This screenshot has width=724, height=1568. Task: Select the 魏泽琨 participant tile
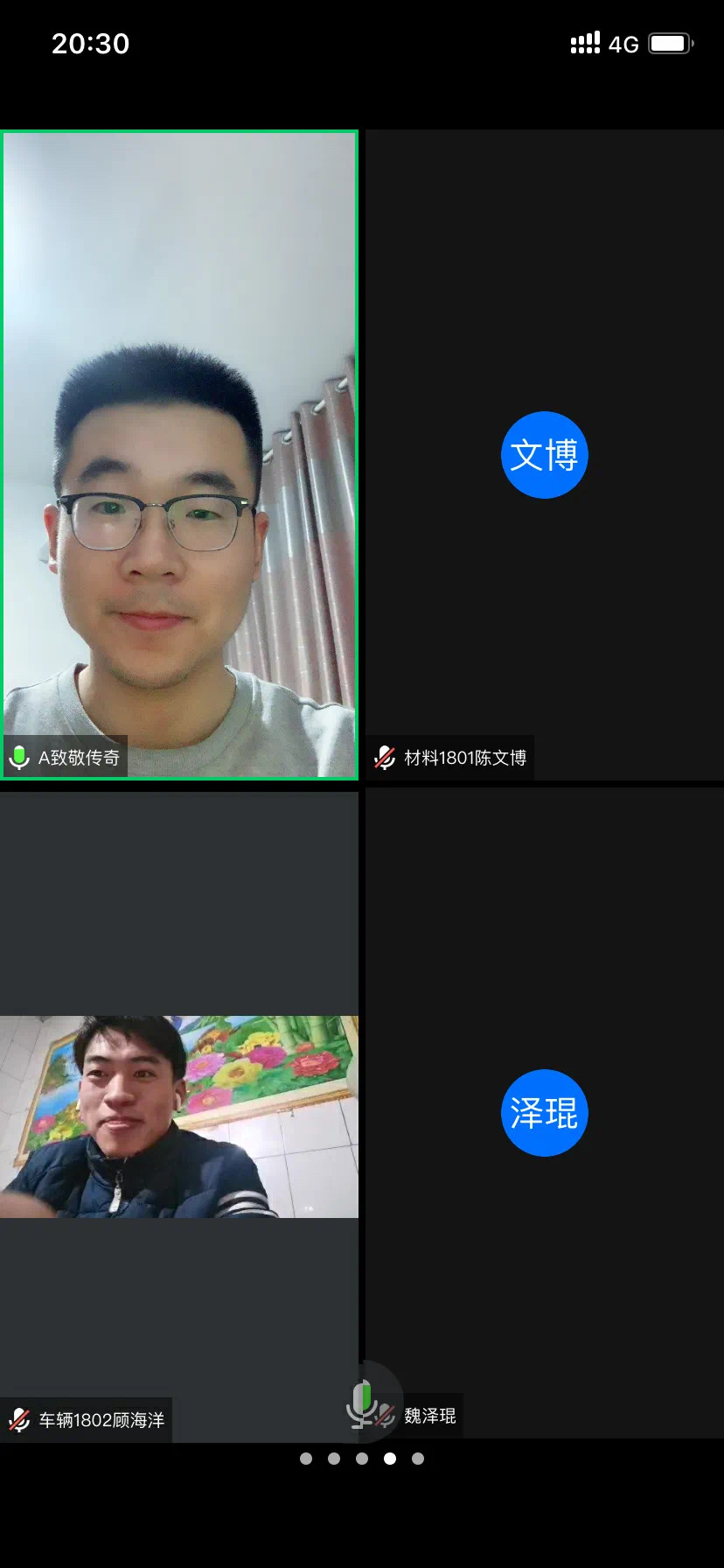pyautogui.click(x=544, y=1113)
